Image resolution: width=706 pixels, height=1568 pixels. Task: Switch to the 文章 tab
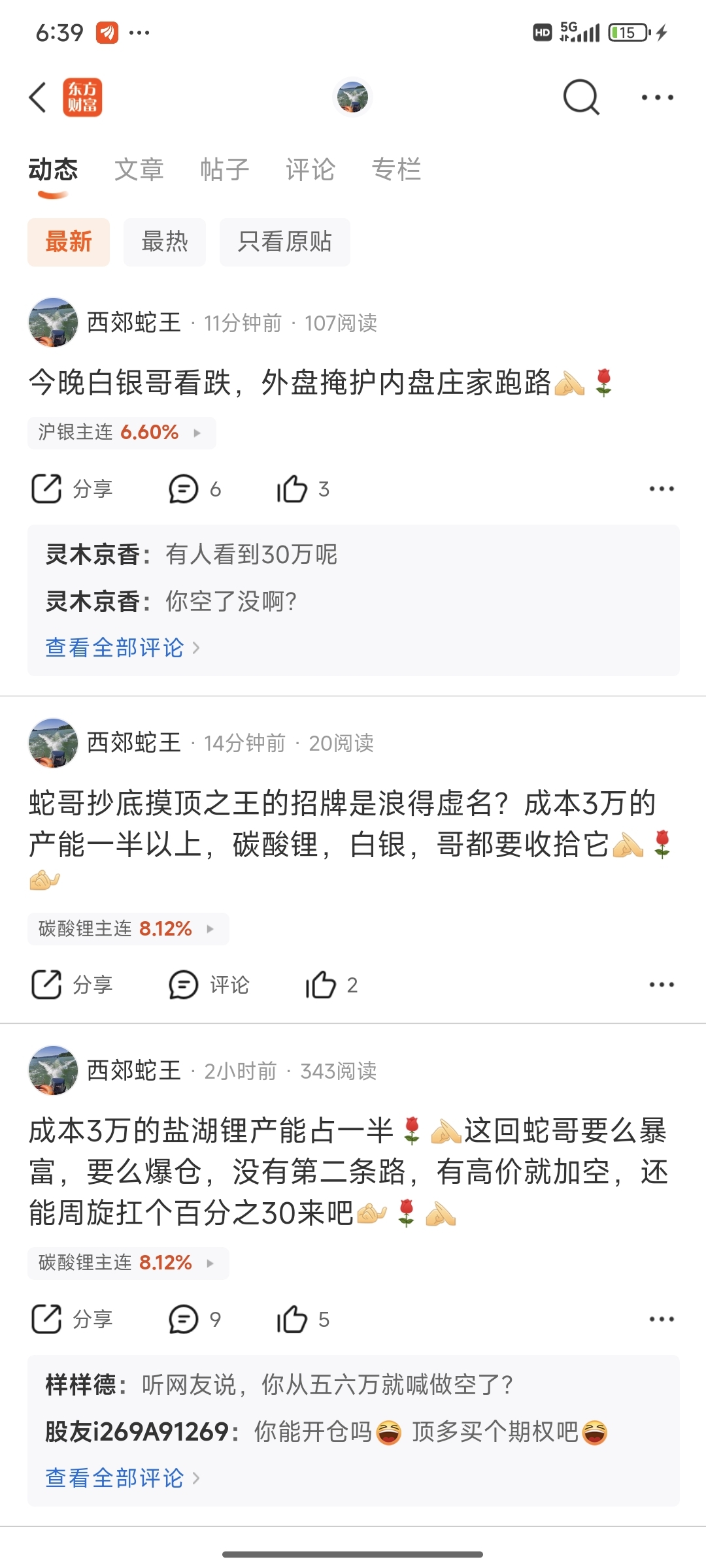140,169
